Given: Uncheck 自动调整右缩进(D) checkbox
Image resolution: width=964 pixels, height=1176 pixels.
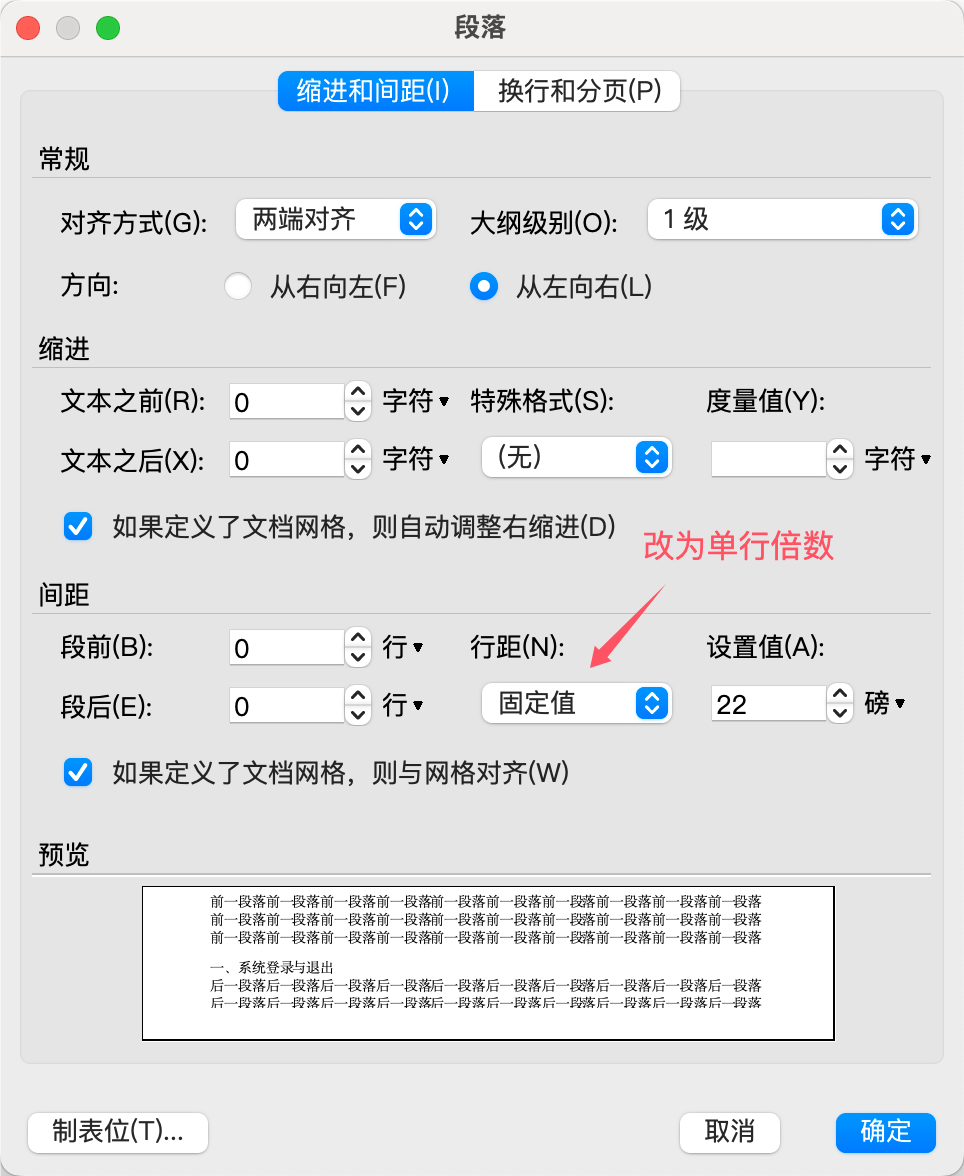Looking at the screenshot, I should (78, 526).
